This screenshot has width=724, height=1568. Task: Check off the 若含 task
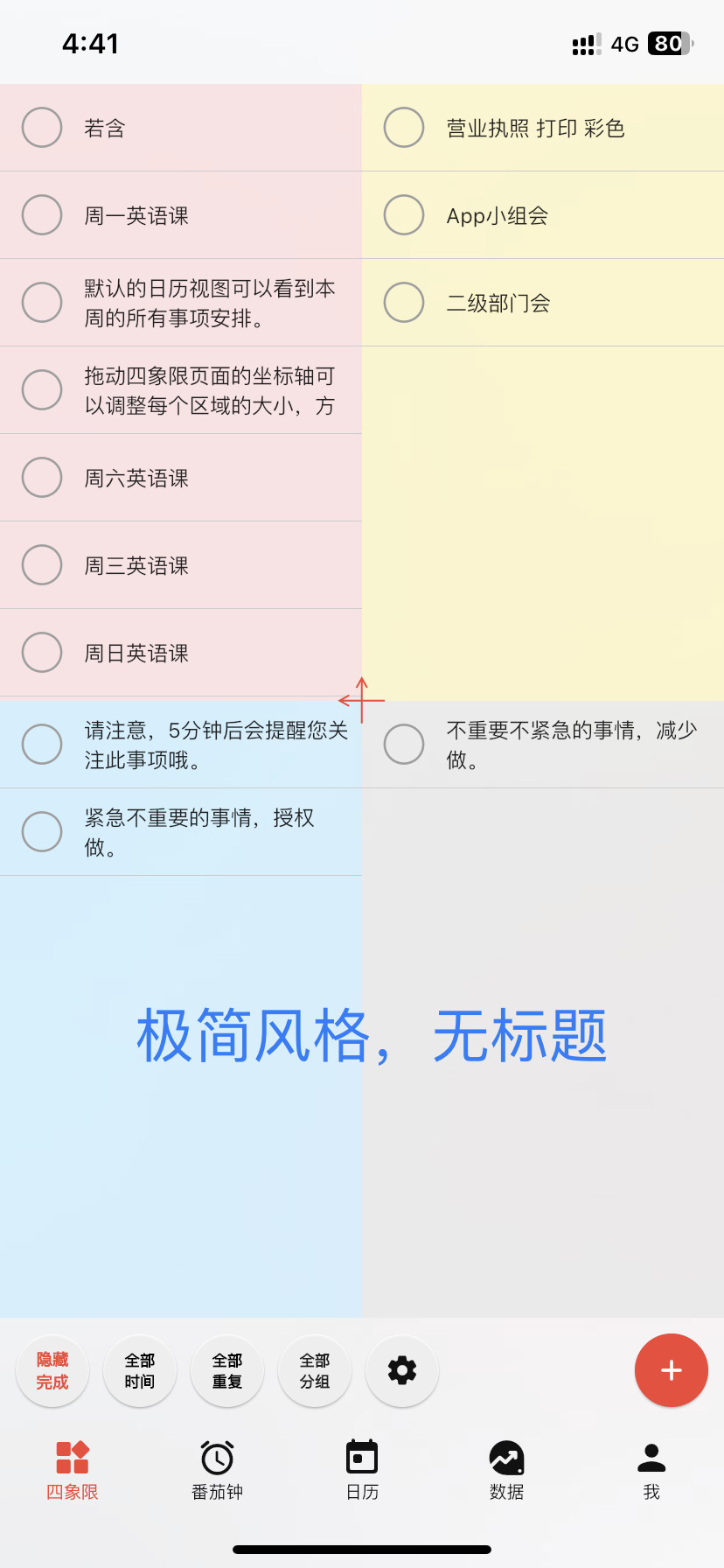[x=42, y=128]
